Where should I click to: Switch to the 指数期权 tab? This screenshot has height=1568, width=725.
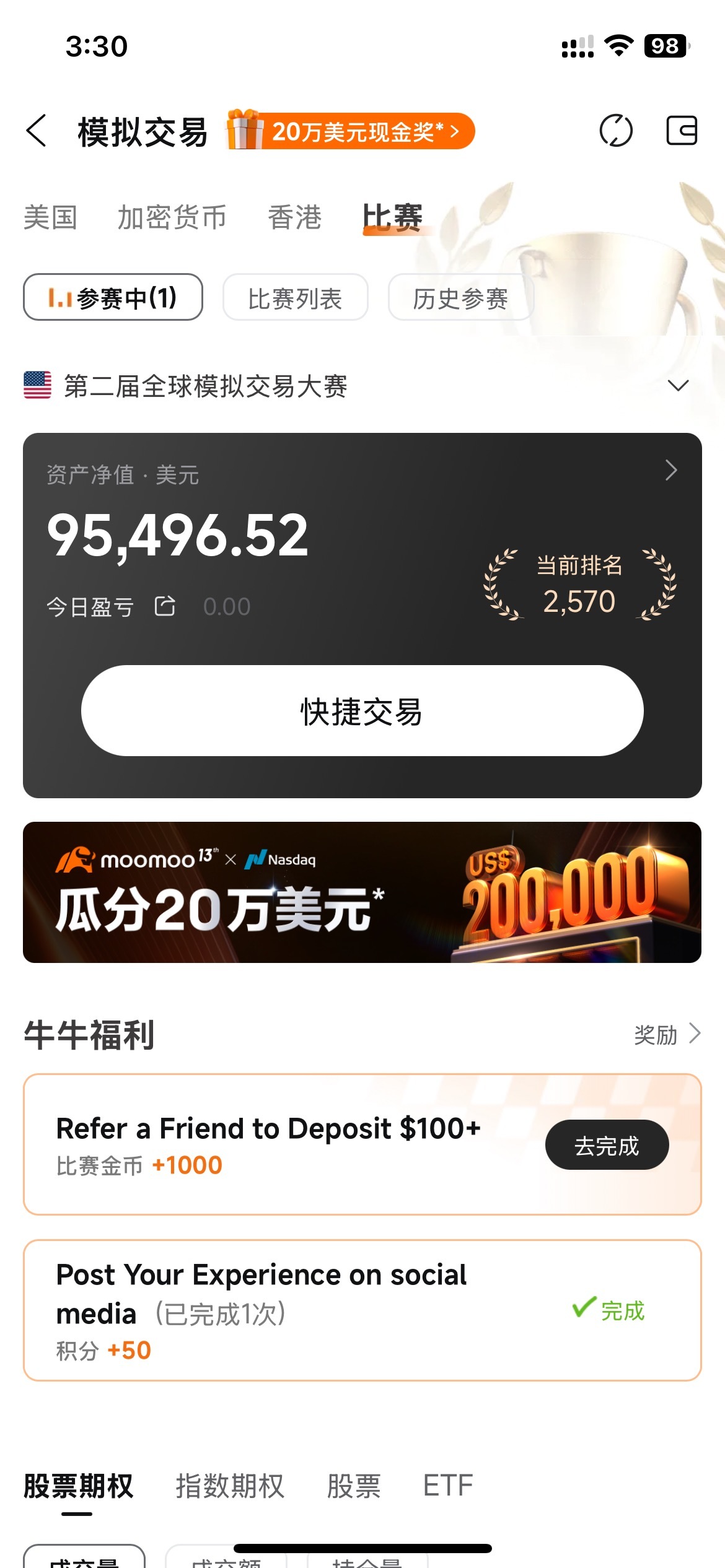230,1486
